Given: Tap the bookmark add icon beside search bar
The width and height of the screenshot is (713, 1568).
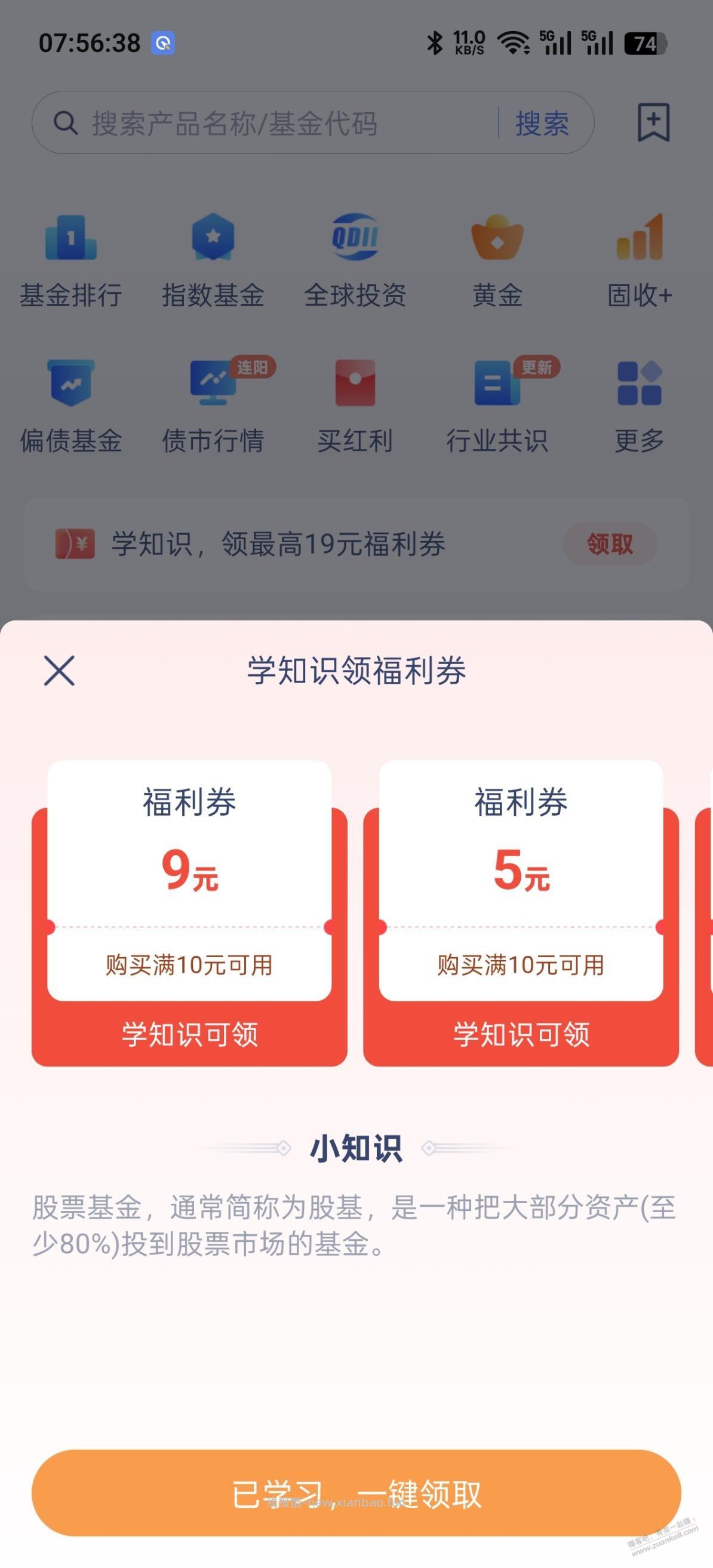Looking at the screenshot, I should point(653,122).
